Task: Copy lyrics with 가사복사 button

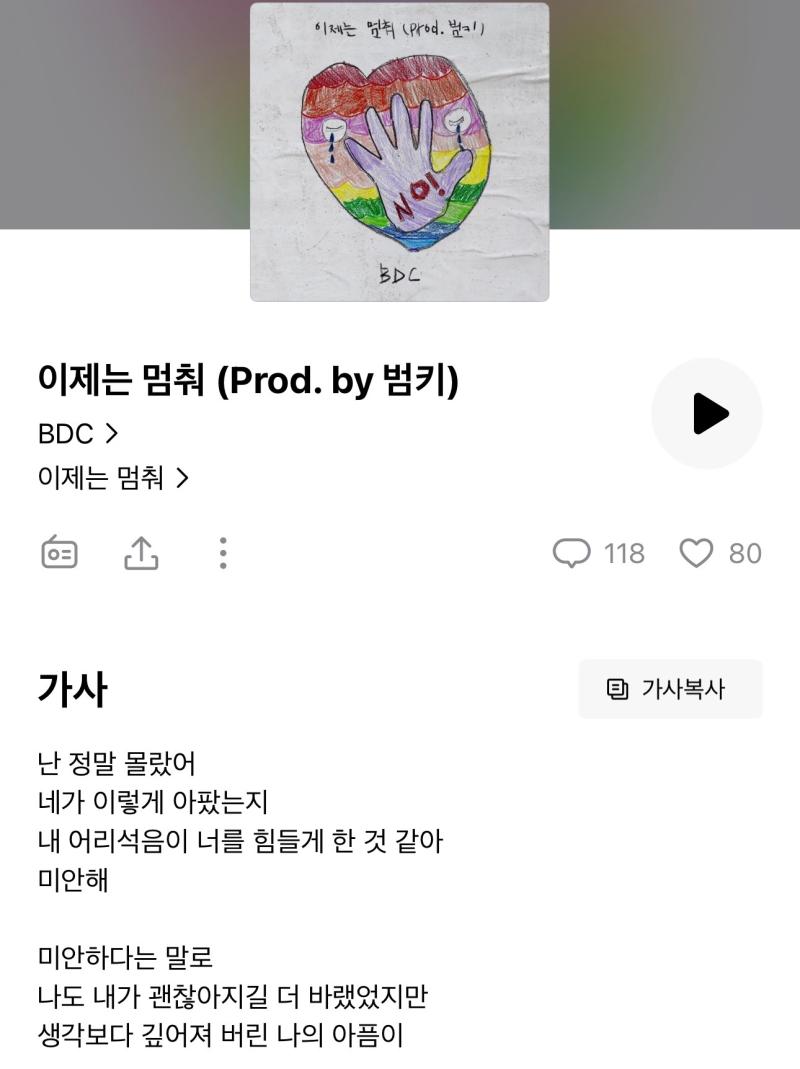Action: coord(670,689)
